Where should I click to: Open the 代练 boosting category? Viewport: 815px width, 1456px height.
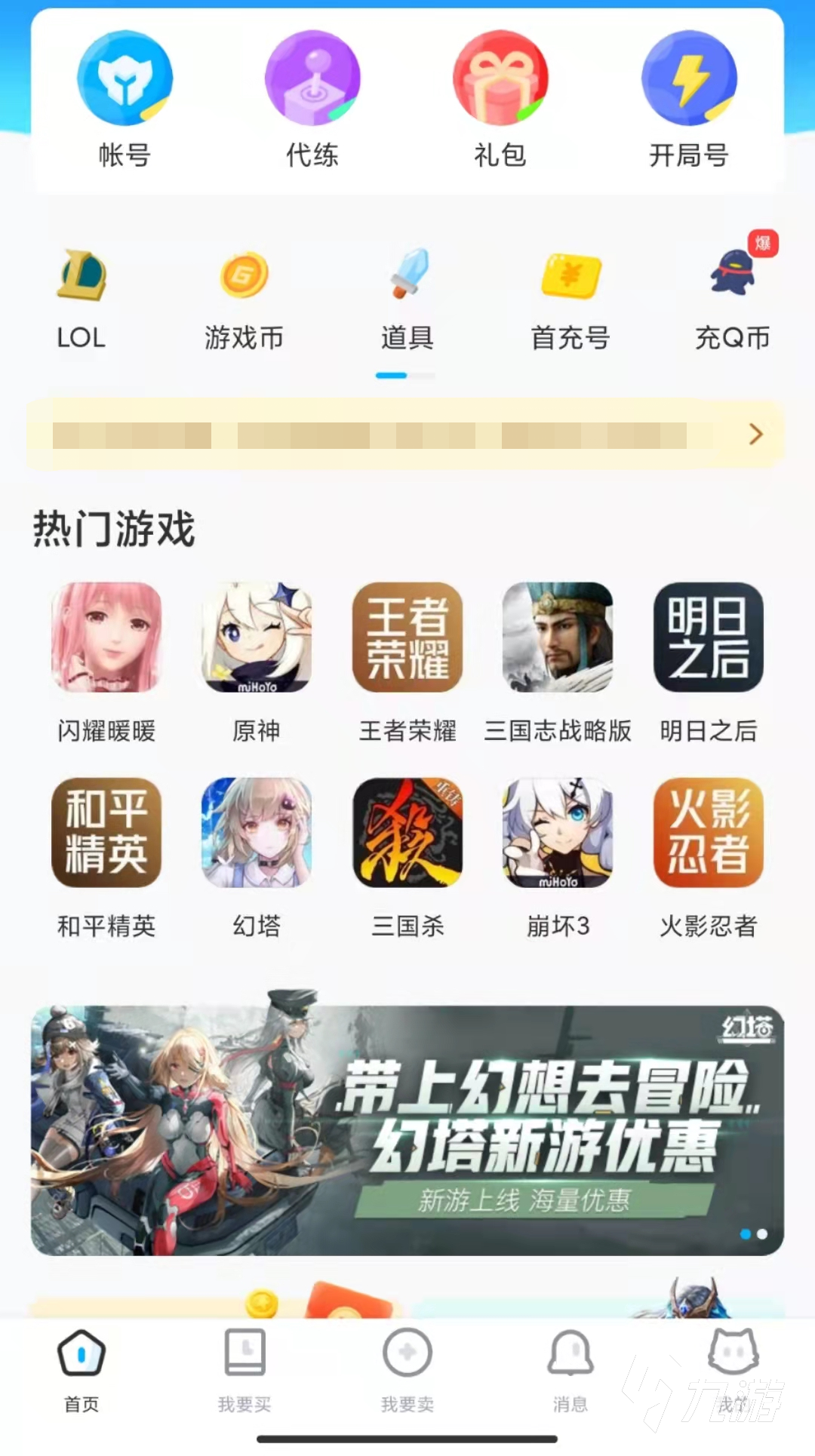coord(312,98)
